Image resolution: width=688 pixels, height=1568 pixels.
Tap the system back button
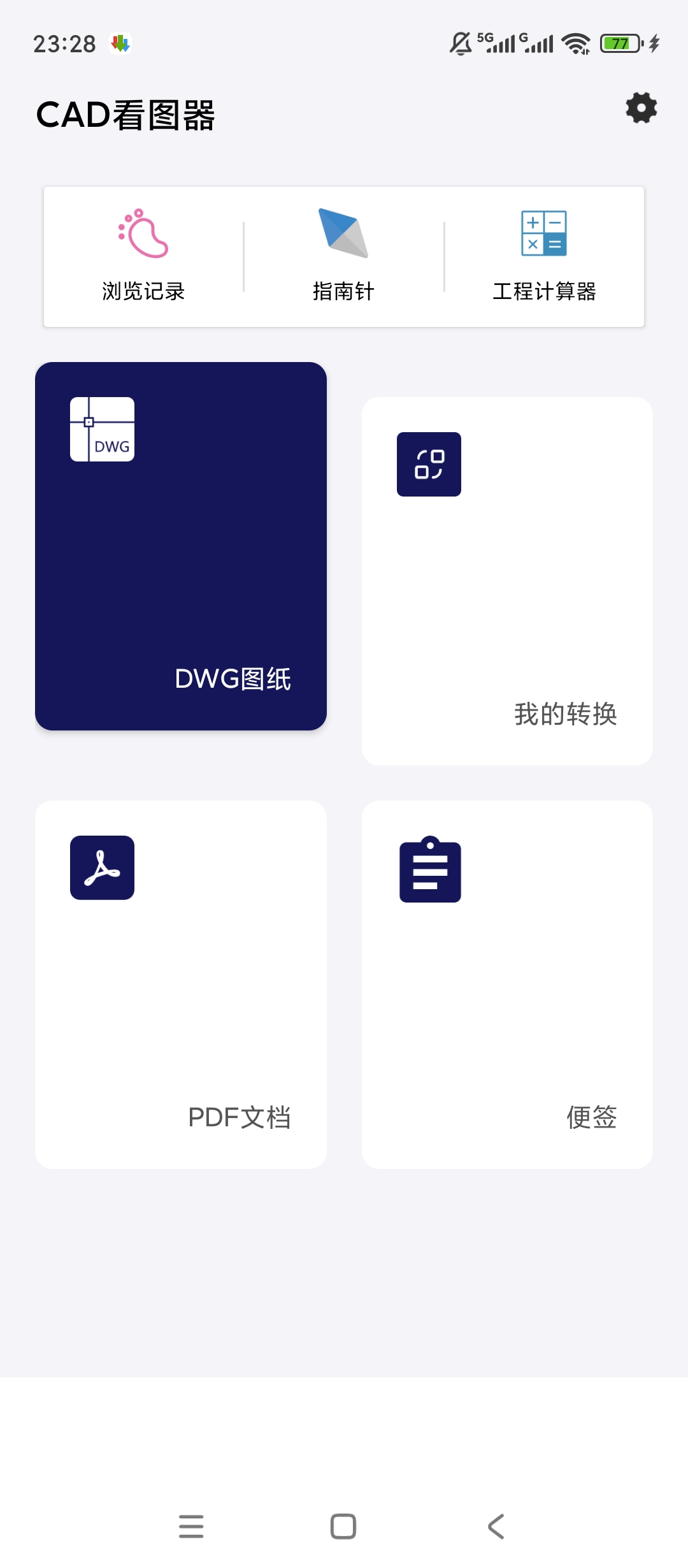(496, 1527)
